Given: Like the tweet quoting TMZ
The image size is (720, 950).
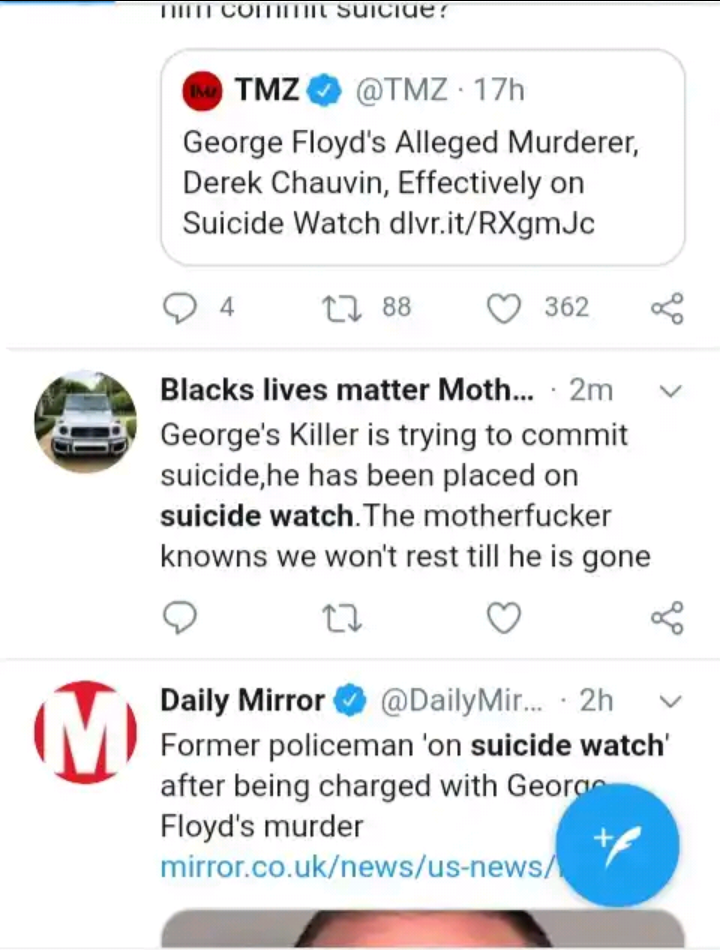Looking at the screenshot, I should pyautogui.click(x=504, y=307).
